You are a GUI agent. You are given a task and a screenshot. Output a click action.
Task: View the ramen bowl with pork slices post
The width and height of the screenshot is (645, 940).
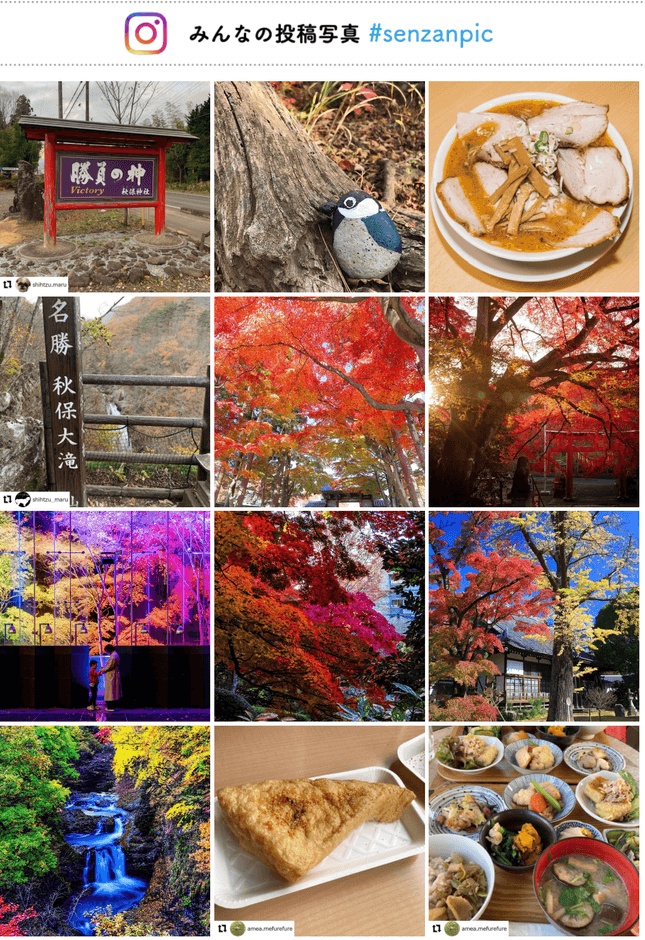coord(533,186)
